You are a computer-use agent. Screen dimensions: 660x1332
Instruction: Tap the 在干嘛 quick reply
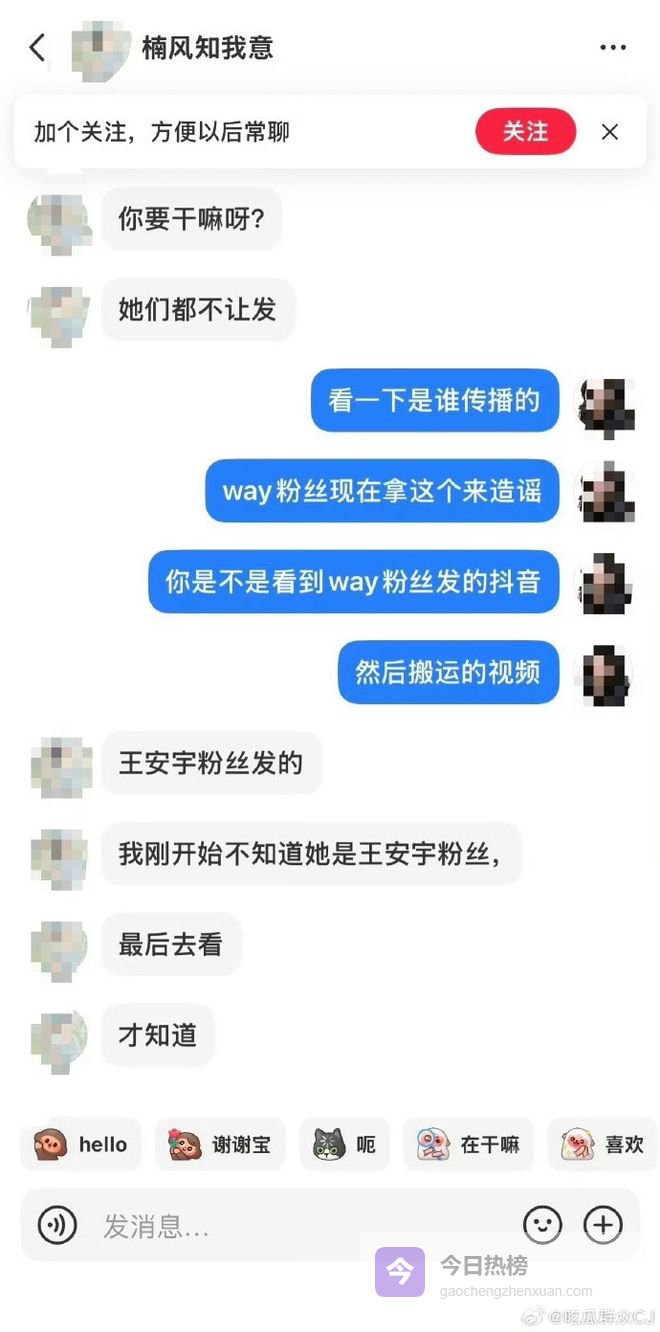[x=468, y=1144]
